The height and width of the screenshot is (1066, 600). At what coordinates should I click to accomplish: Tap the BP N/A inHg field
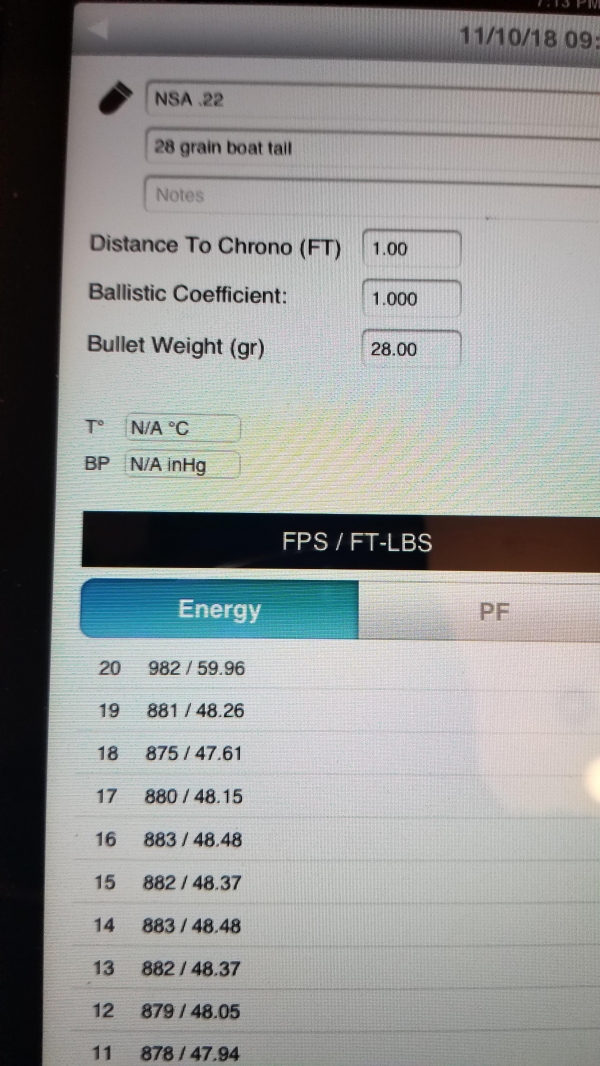[x=182, y=465]
